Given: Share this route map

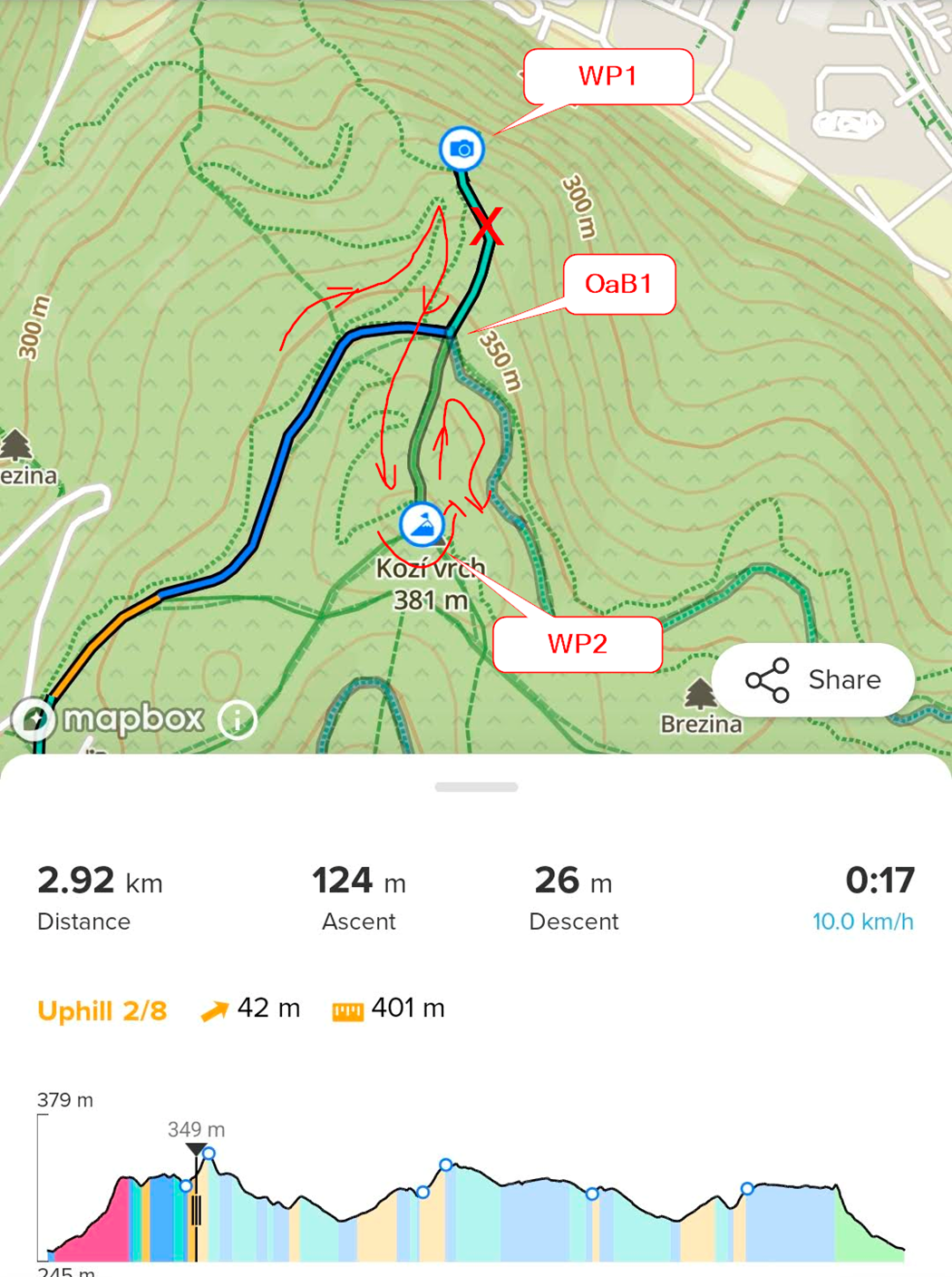Looking at the screenshot, I should click(812, 680).
